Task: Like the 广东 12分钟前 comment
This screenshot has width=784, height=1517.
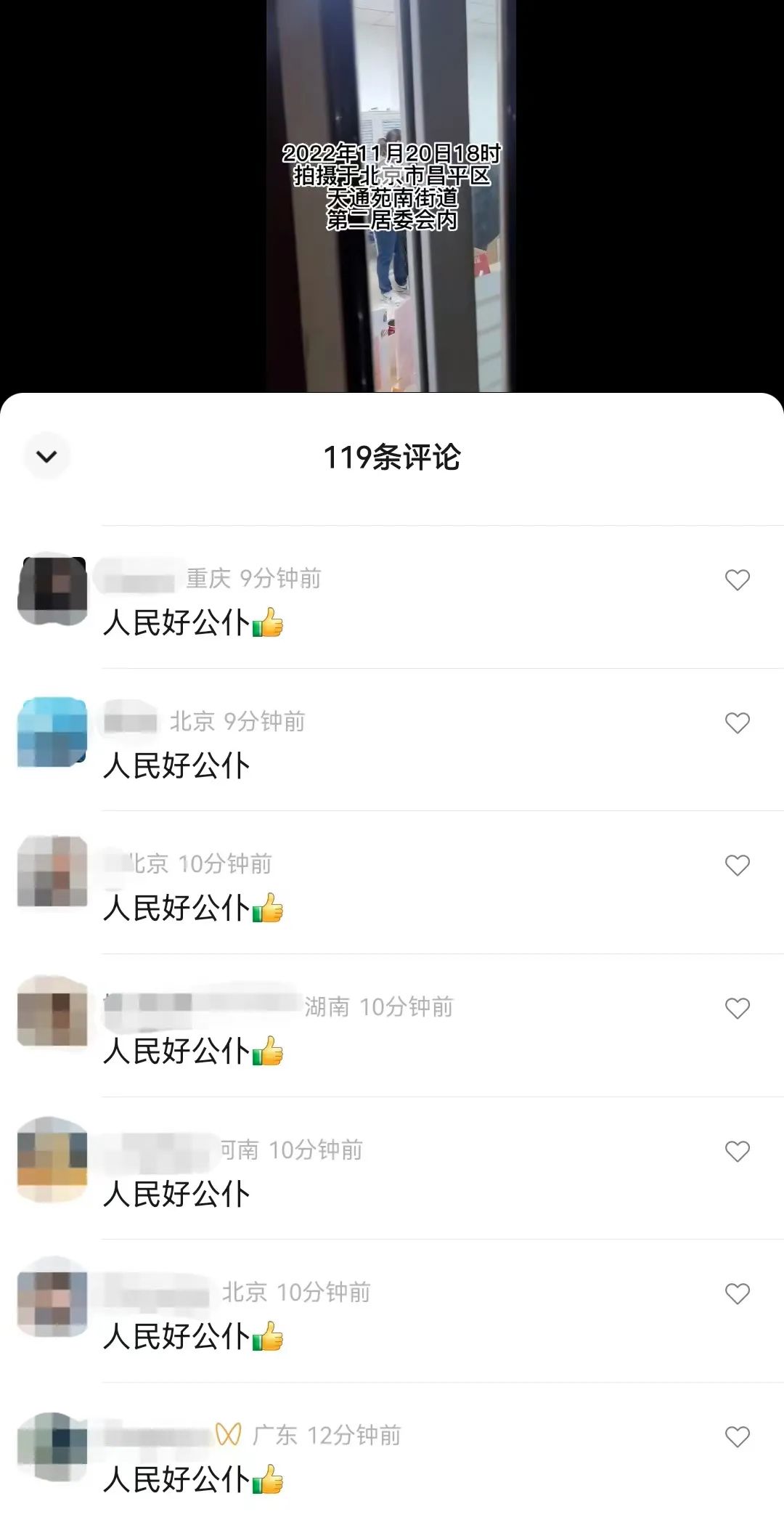Action: [x=737, y=1436]
